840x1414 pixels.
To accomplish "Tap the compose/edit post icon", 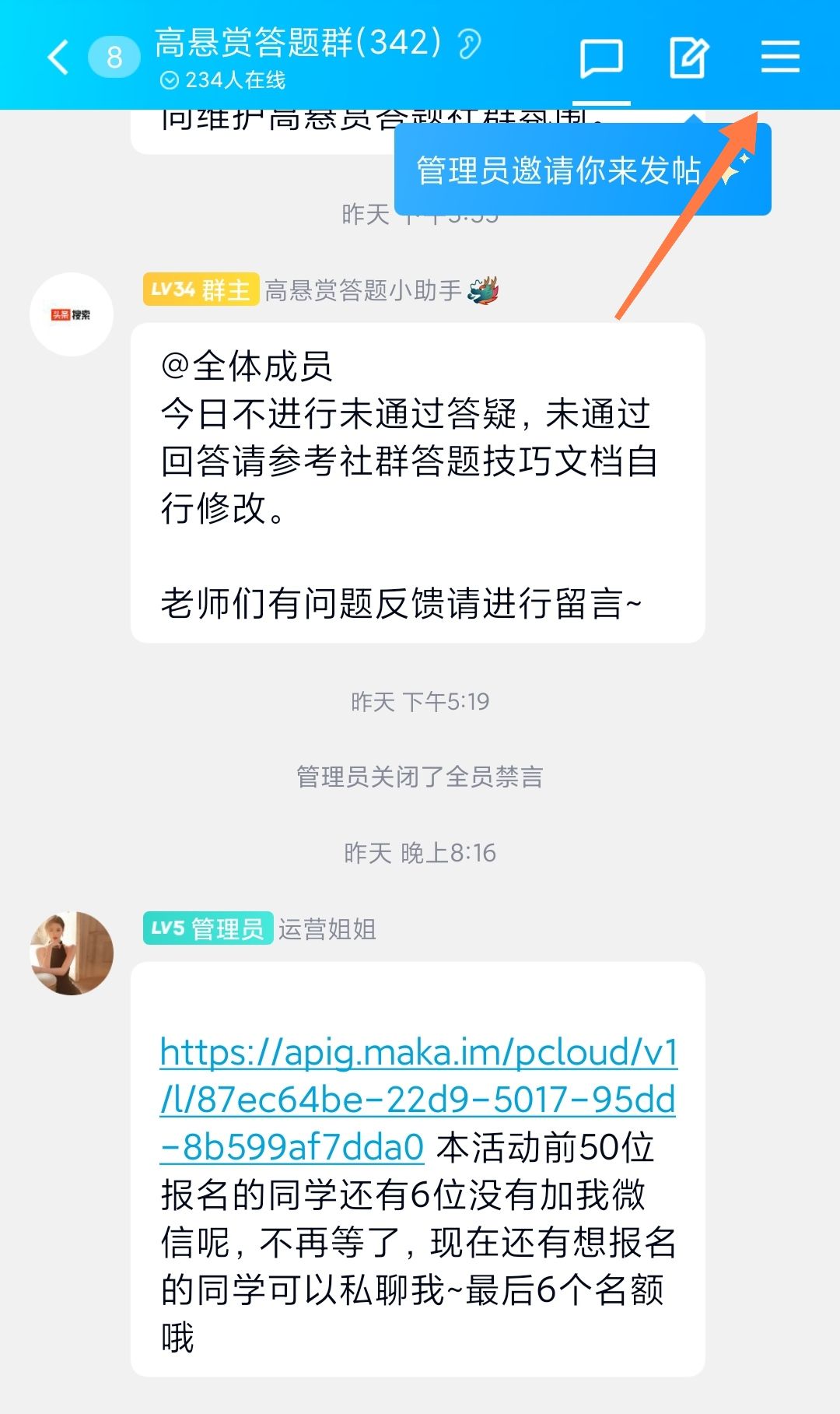I will (687, 58).
